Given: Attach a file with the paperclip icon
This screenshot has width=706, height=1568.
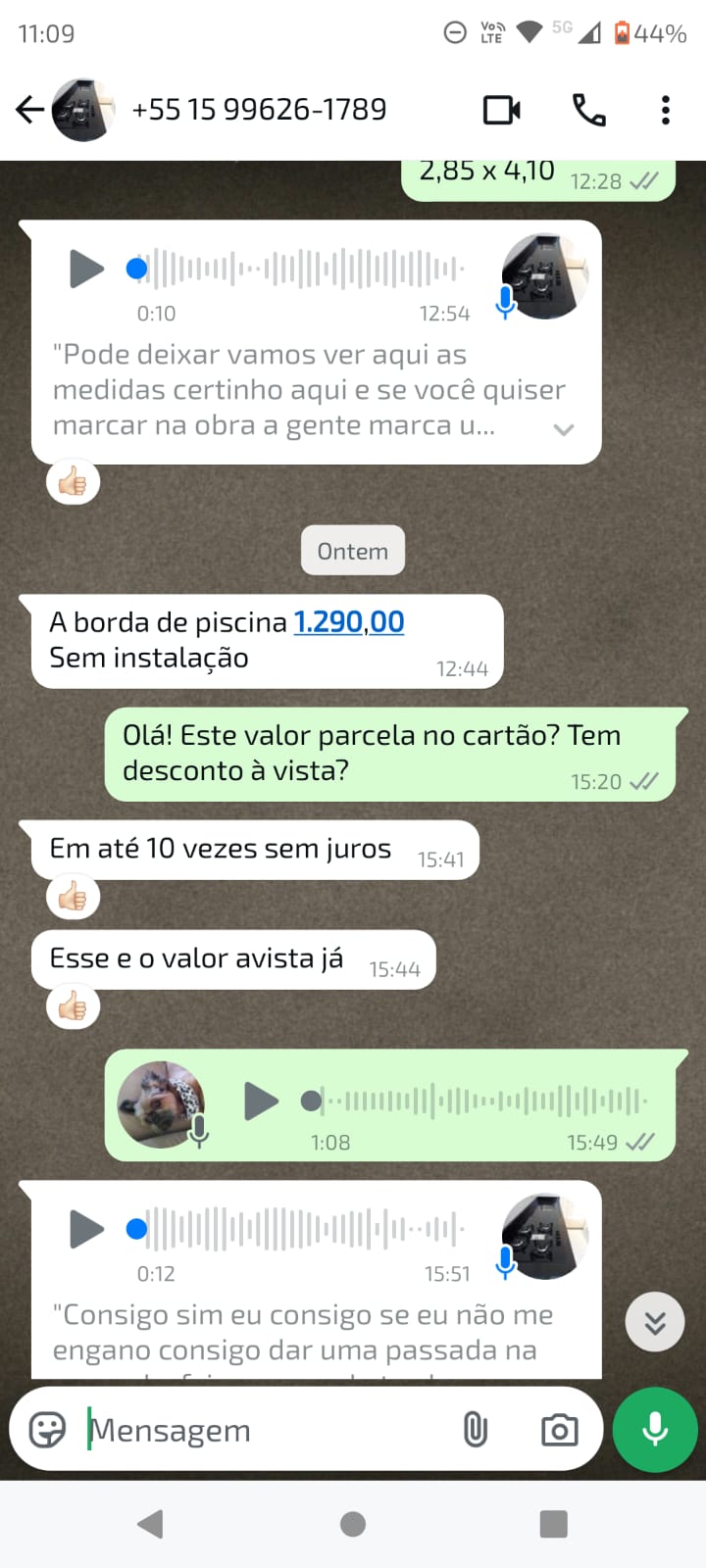Looking at the screenshot, I should (477, 1430).
